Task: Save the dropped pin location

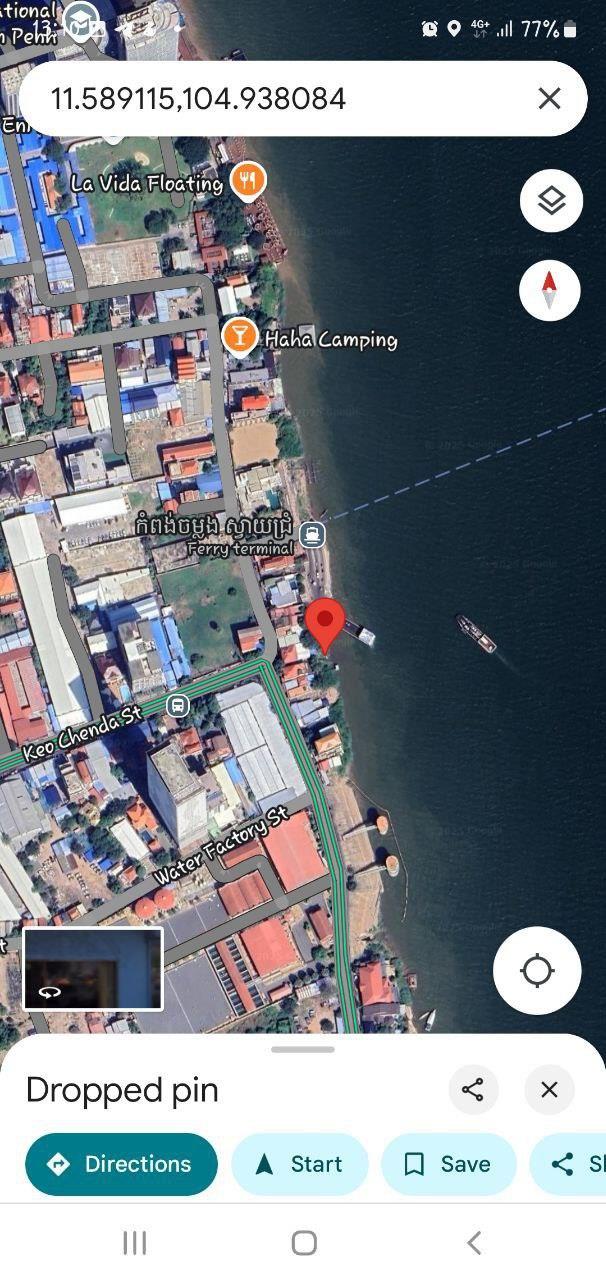Action: (447, 1164)
